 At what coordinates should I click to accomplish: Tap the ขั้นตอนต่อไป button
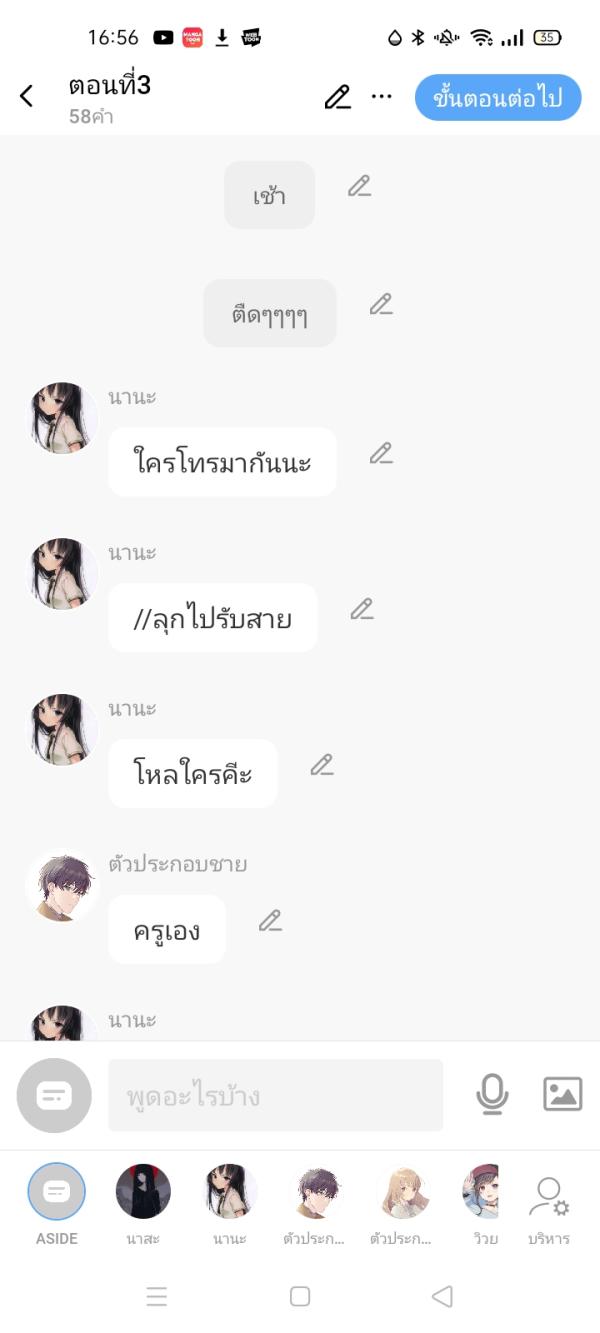(x=497, y=98)
